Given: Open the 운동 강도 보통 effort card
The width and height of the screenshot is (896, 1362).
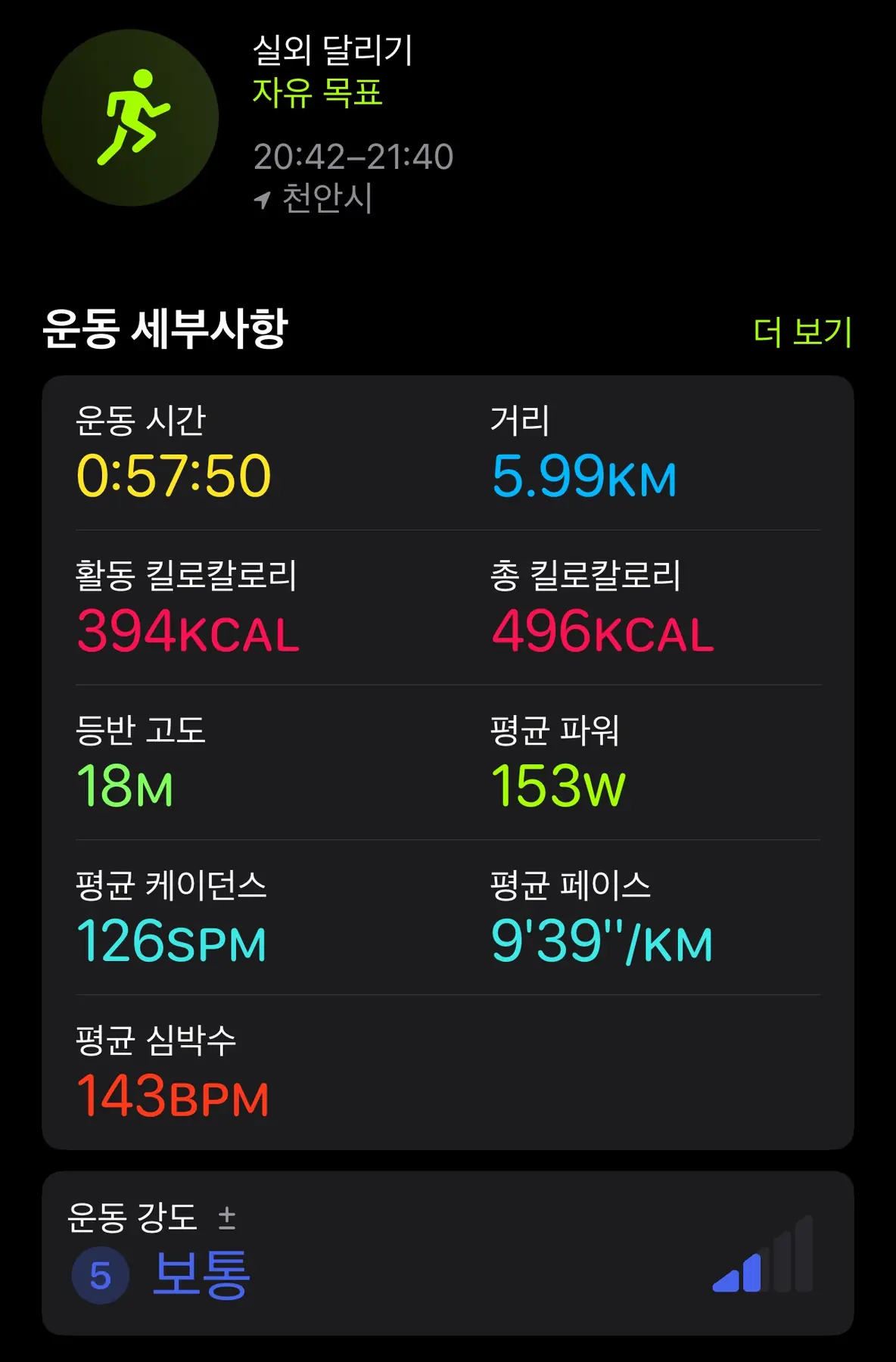Looking at the screenshot, I should 446,1252.
